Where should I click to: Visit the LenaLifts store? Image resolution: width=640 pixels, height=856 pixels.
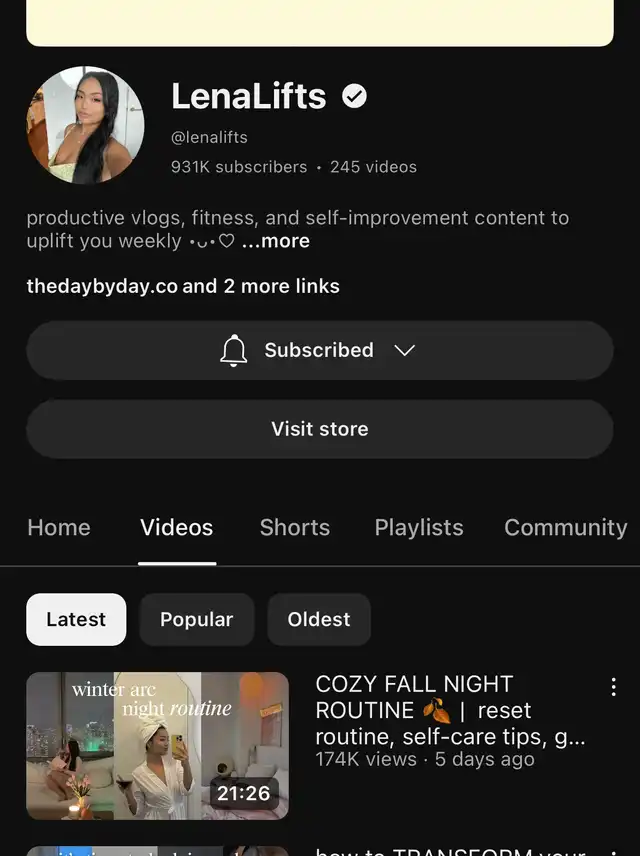click(319, 429)
